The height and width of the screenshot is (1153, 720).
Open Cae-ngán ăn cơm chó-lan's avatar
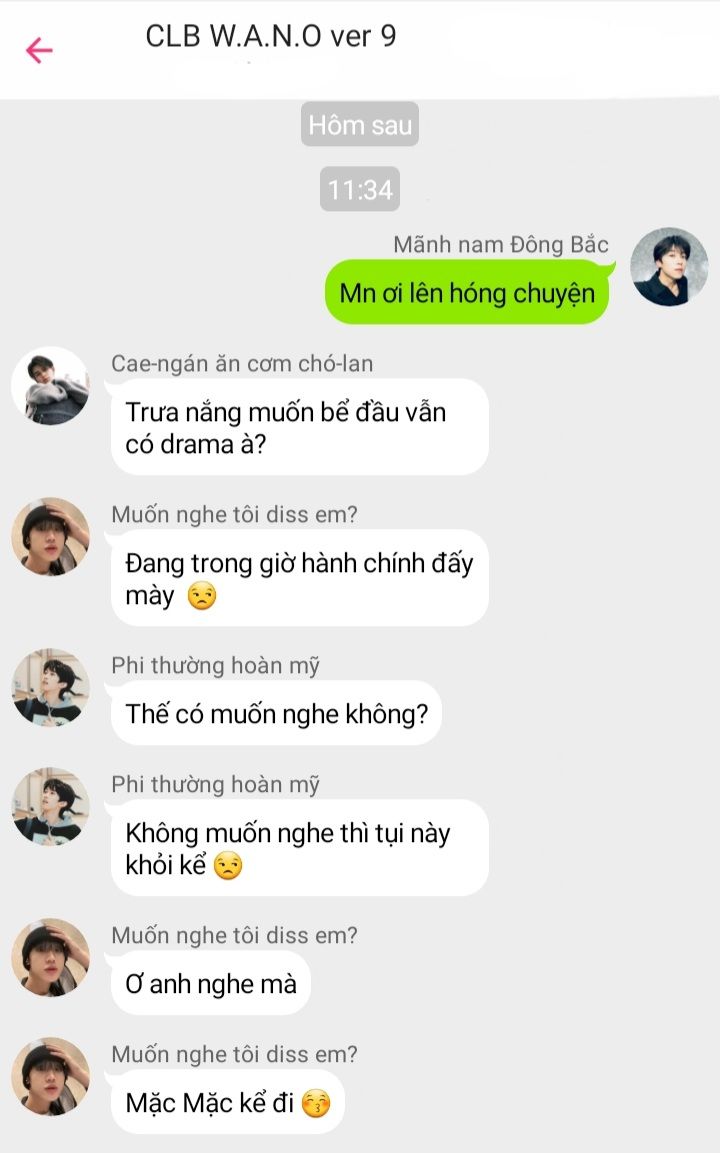(x=50, y=386)
